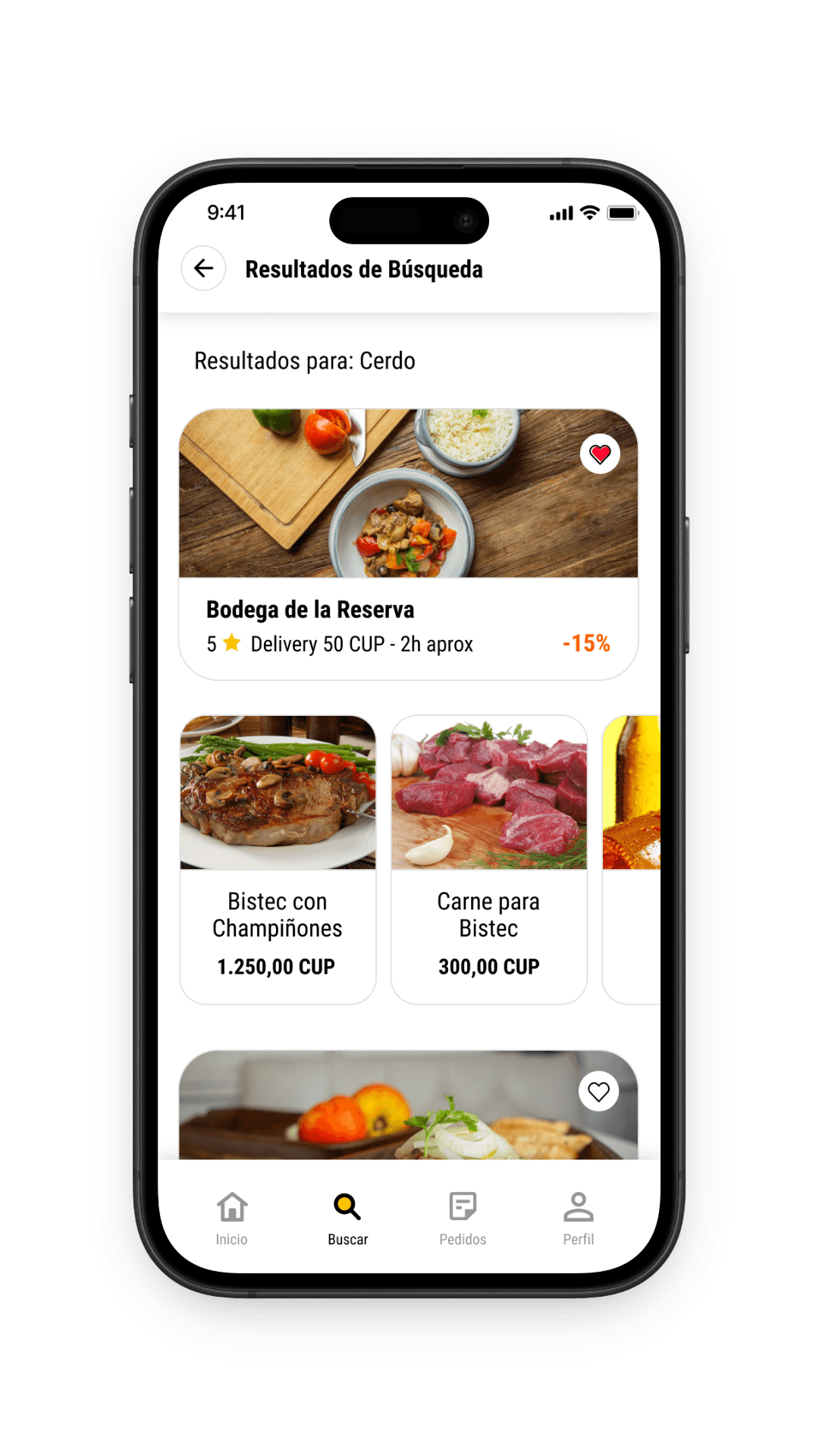Select the Carne para Bistec product
This screenshot has height=1456, width=819.
(489, 858)
